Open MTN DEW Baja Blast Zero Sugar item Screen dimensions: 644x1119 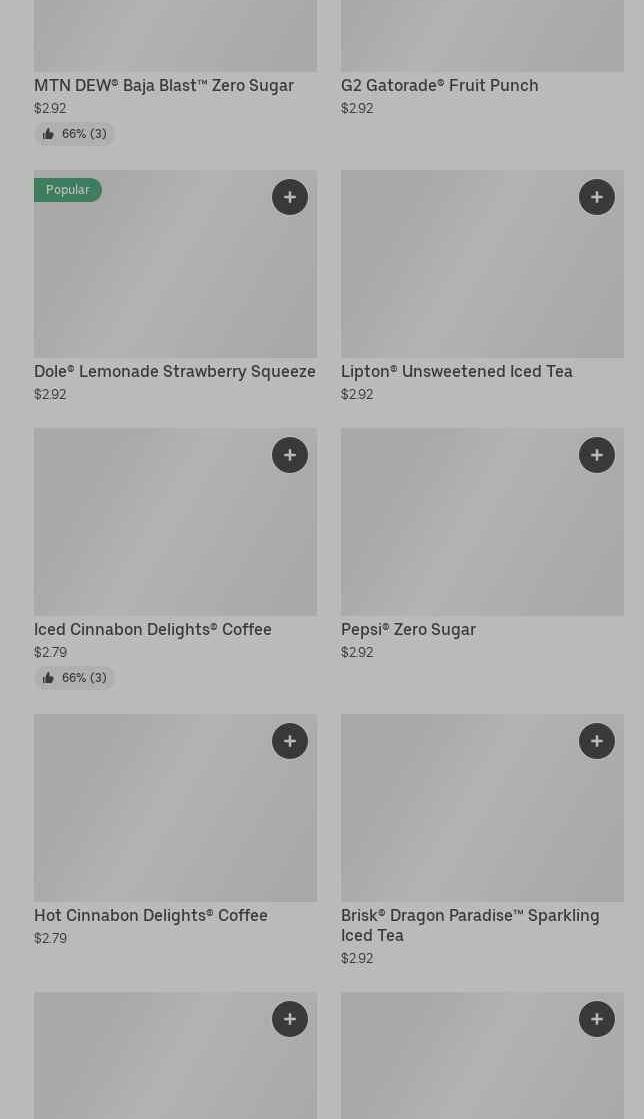tap(164, 86)
